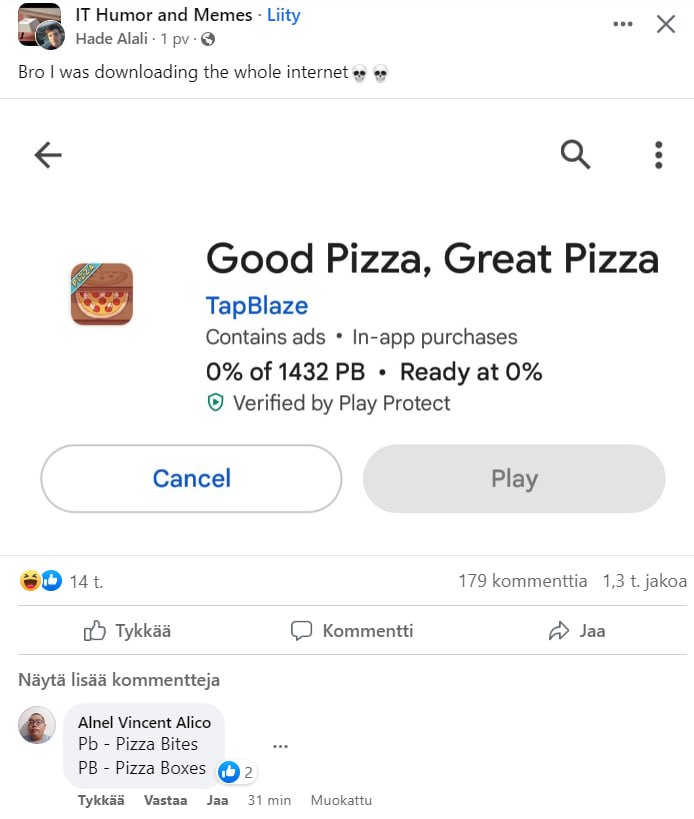Open Hade Alali's profile
This screenshot has height=819, width=694.
112,39
